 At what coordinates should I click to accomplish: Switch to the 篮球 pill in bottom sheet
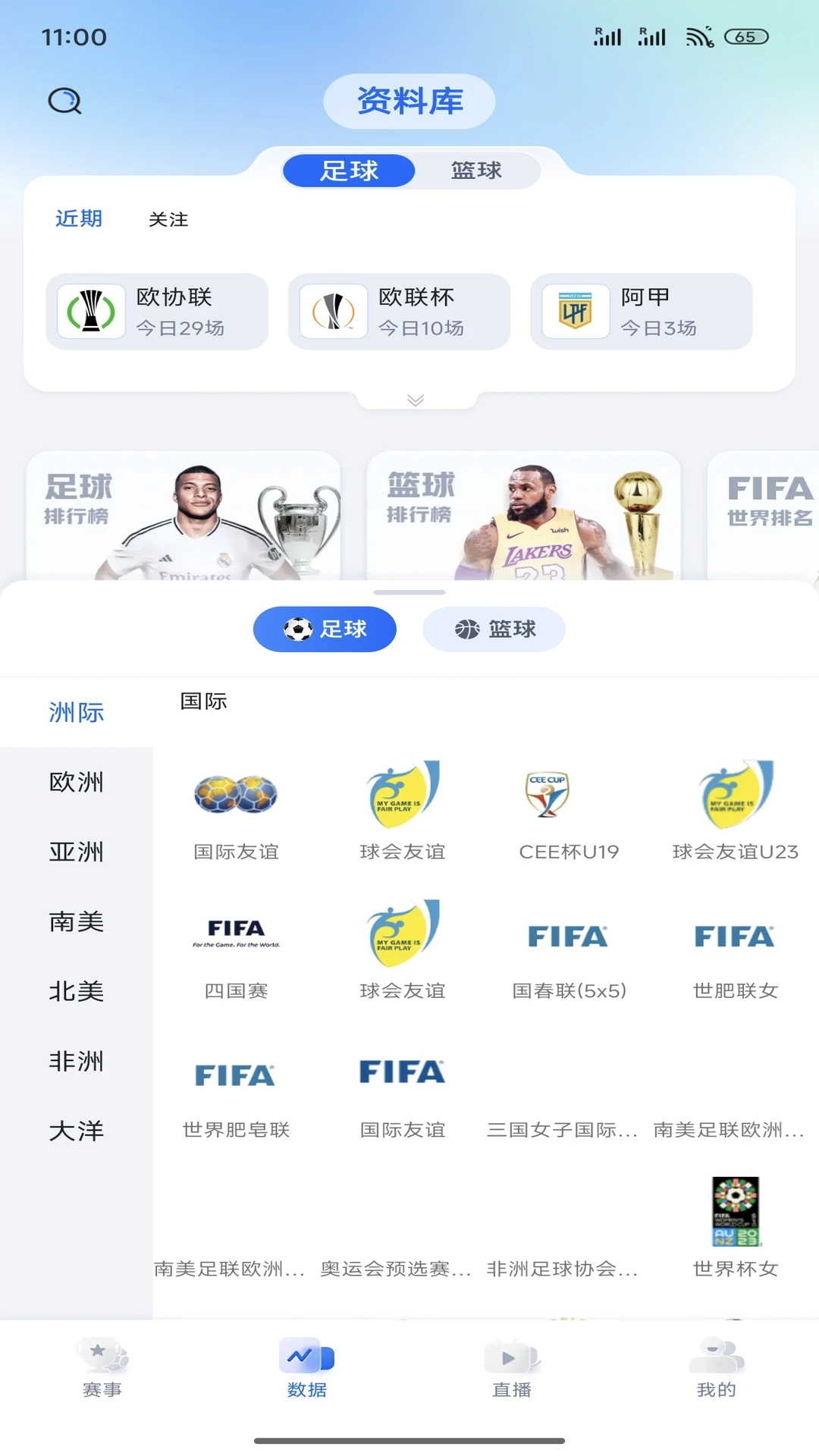[x=494, y=629]
